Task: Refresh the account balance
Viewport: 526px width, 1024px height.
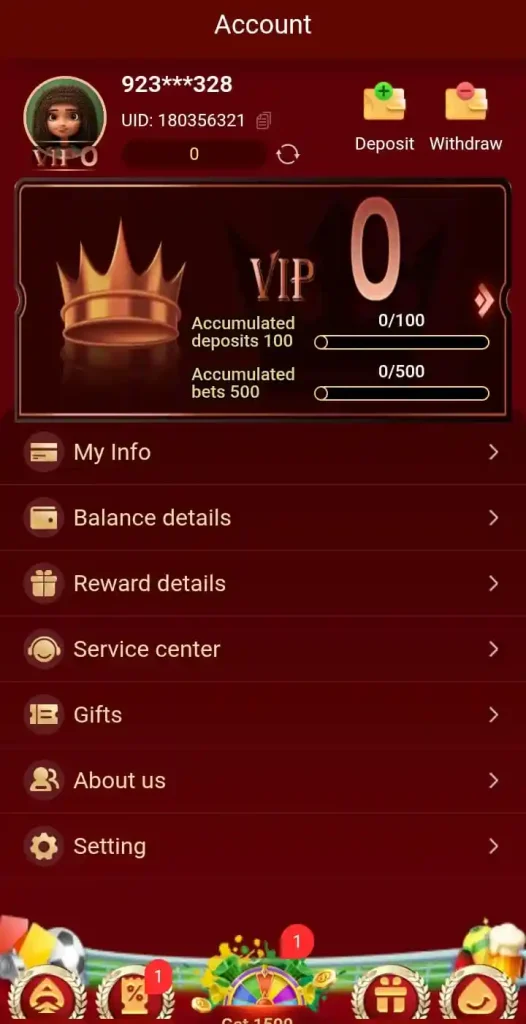Action: [x=288, y=154]
